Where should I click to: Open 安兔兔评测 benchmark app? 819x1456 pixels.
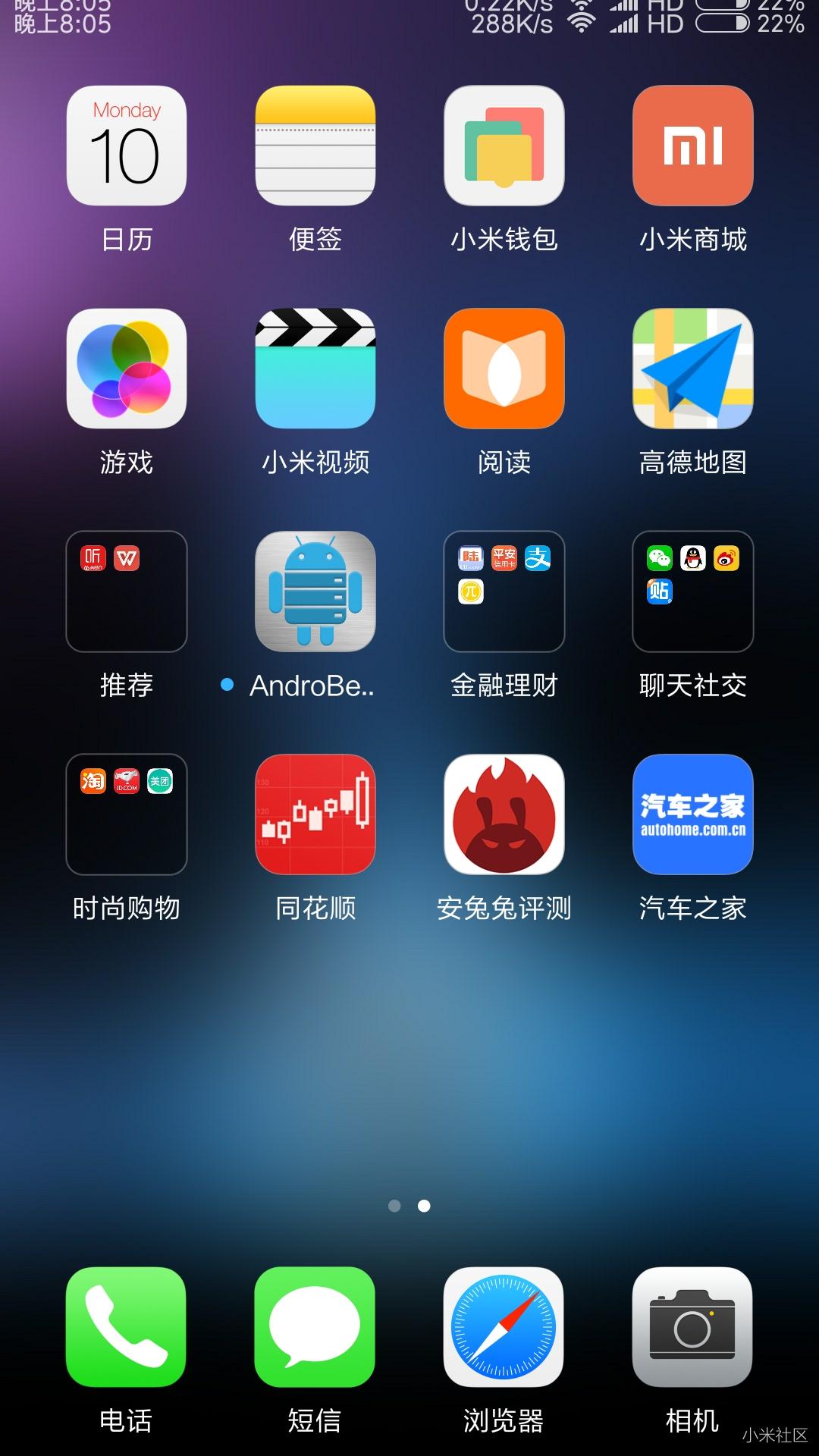[x=504, y=814]
